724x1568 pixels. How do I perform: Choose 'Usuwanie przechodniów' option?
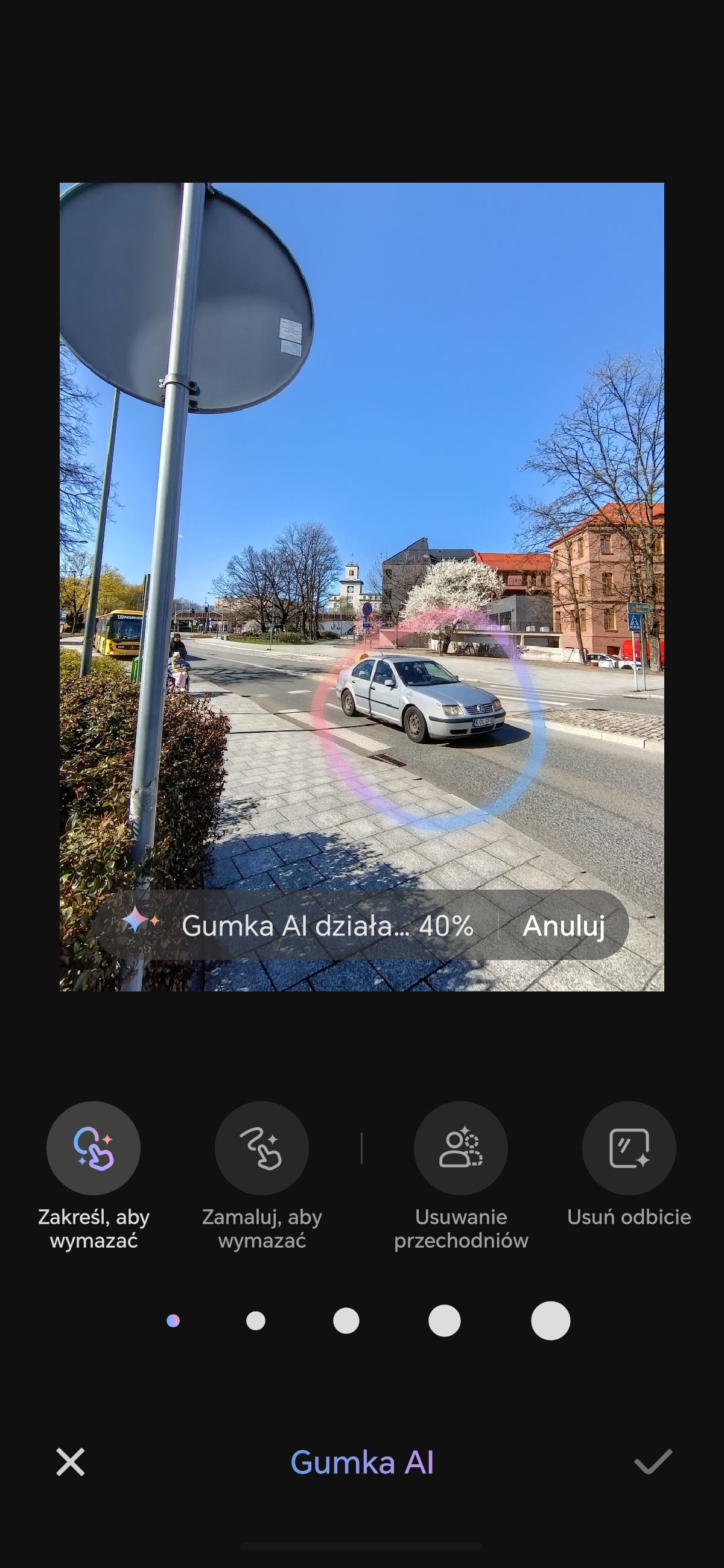pyautogui.click(x=460, y=1148)
